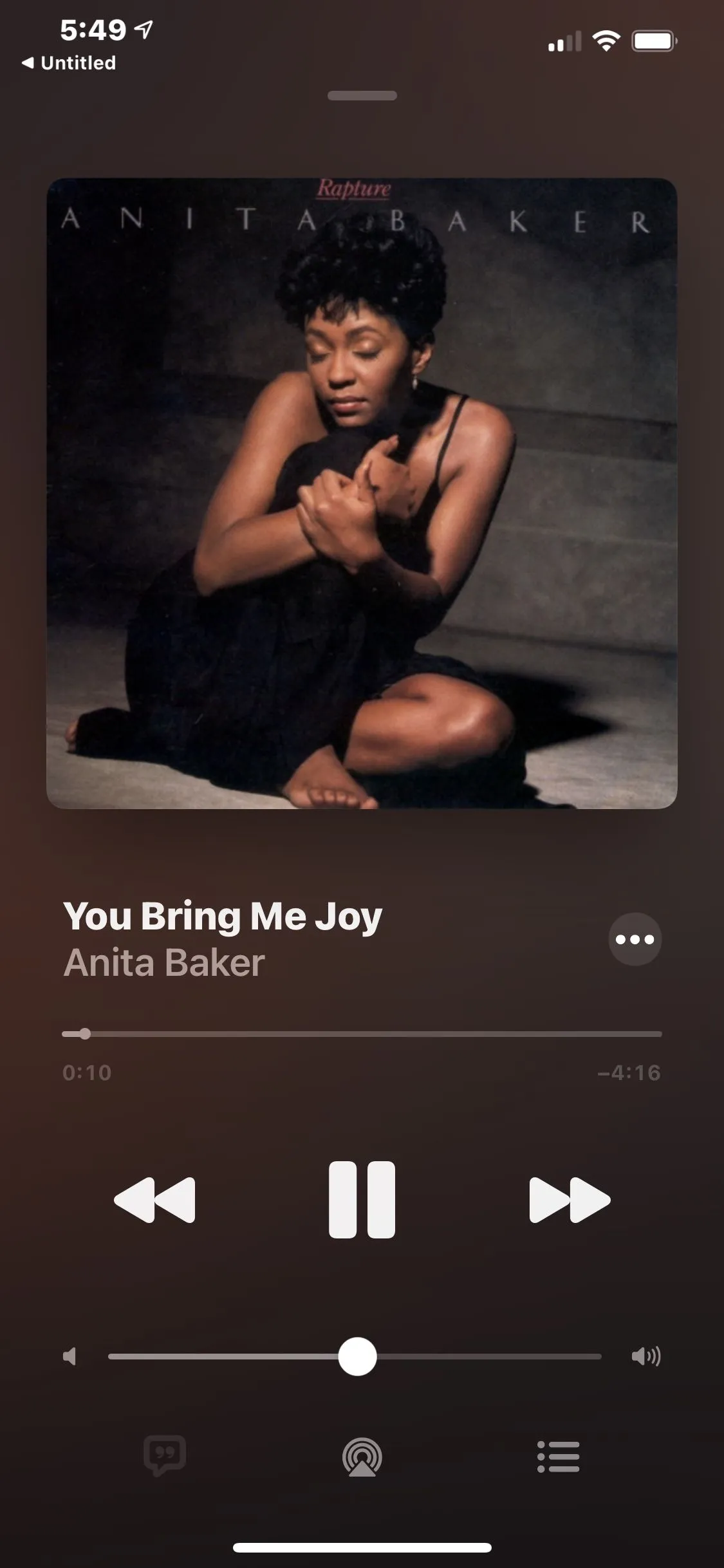Open the three-dot more options menu

635,939
